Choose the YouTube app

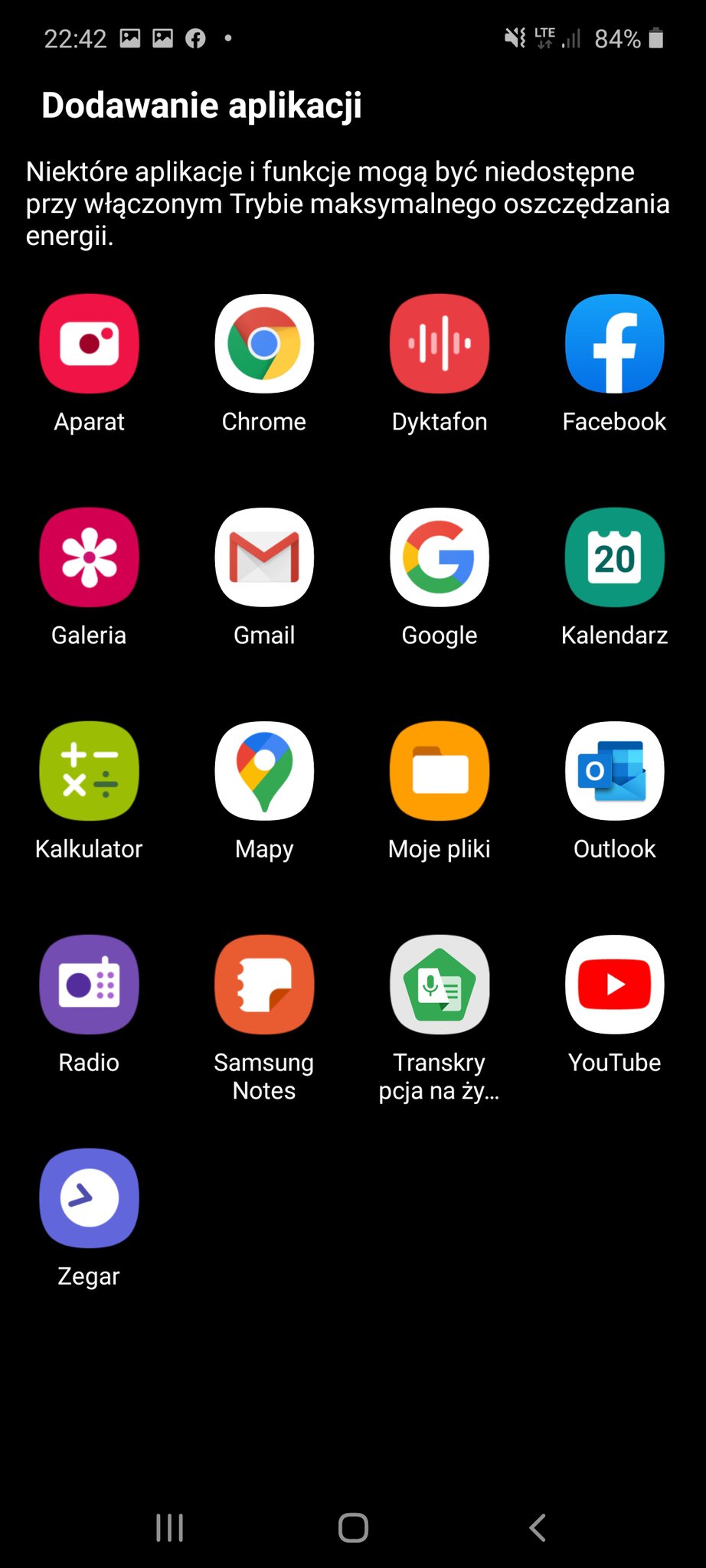coord(614,985)
